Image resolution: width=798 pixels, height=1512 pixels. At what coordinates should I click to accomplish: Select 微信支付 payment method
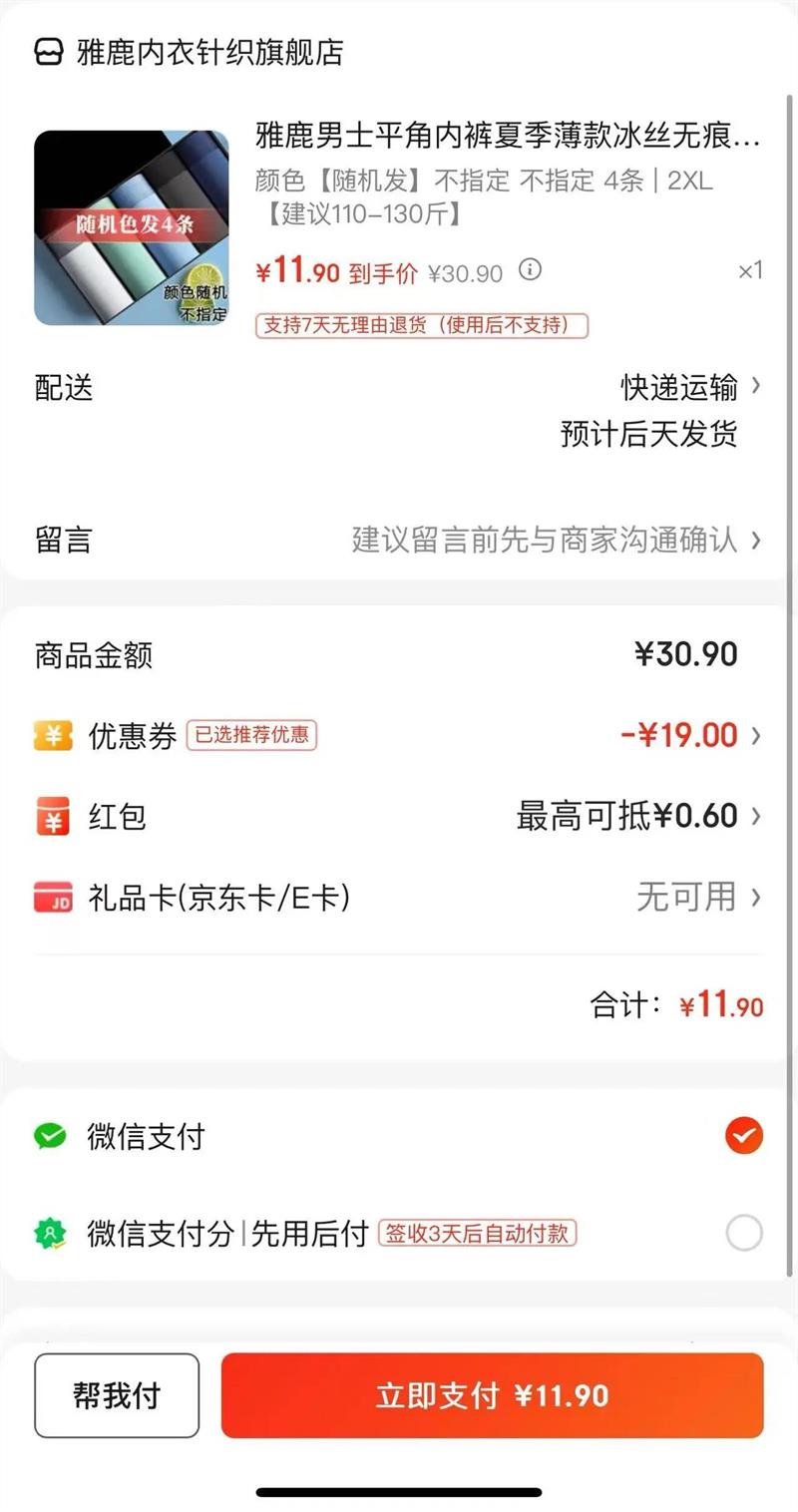point(744,1136)
